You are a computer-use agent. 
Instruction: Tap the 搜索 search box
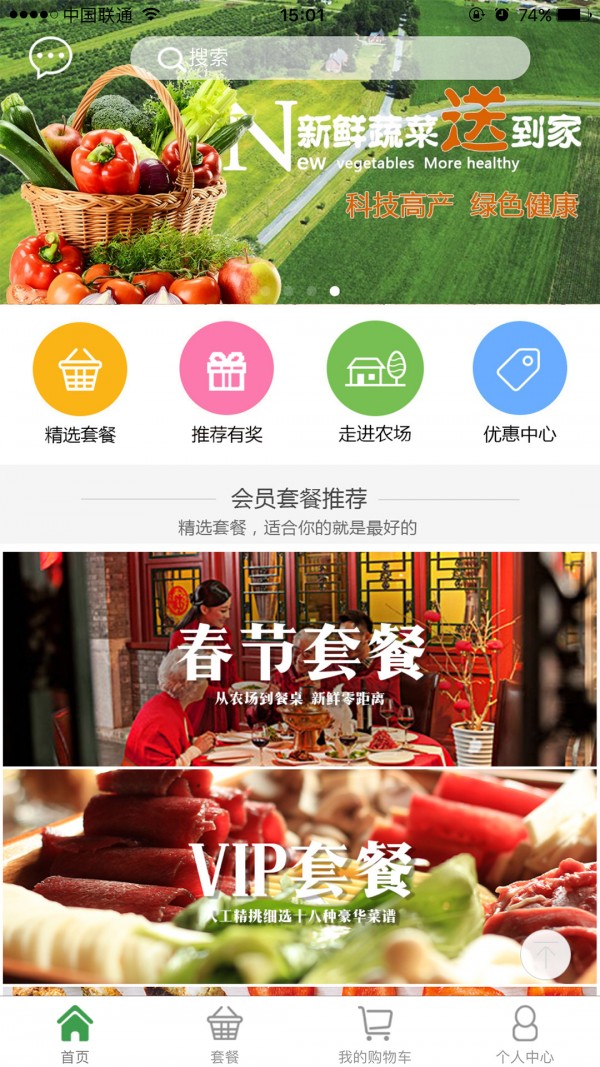(x=330, y=58)
